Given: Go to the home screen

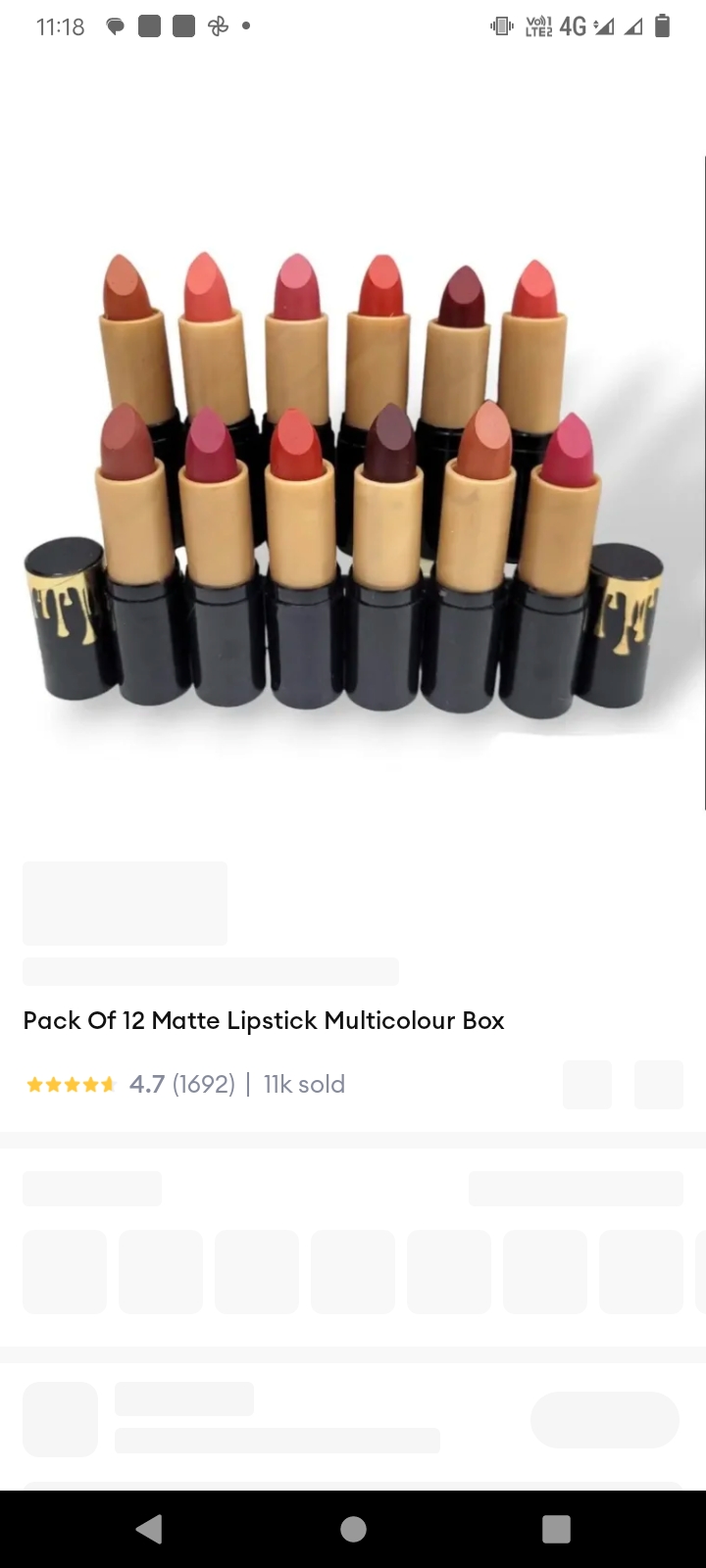Looking at the screenshot, I should [x=353, y=1529].
